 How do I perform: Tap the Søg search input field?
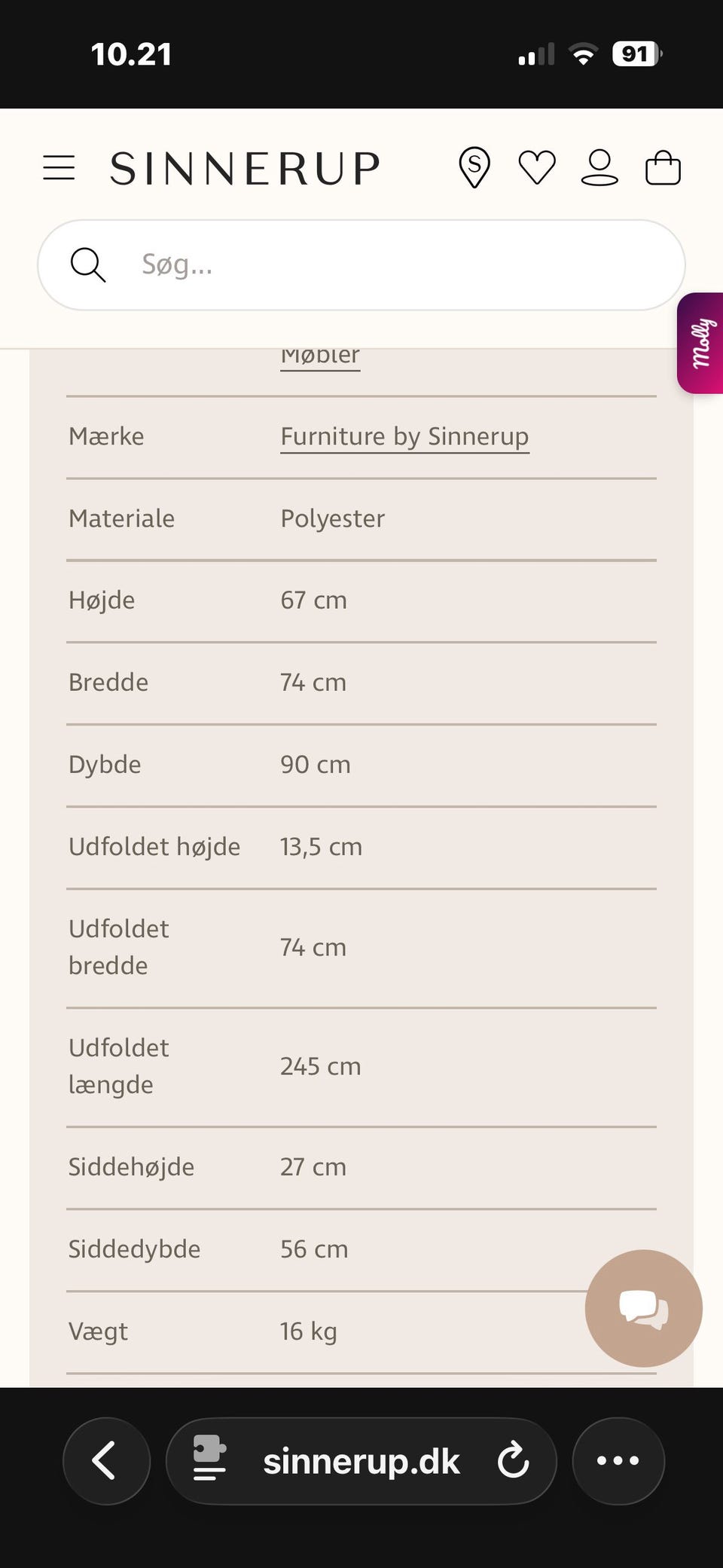(361, 264)
